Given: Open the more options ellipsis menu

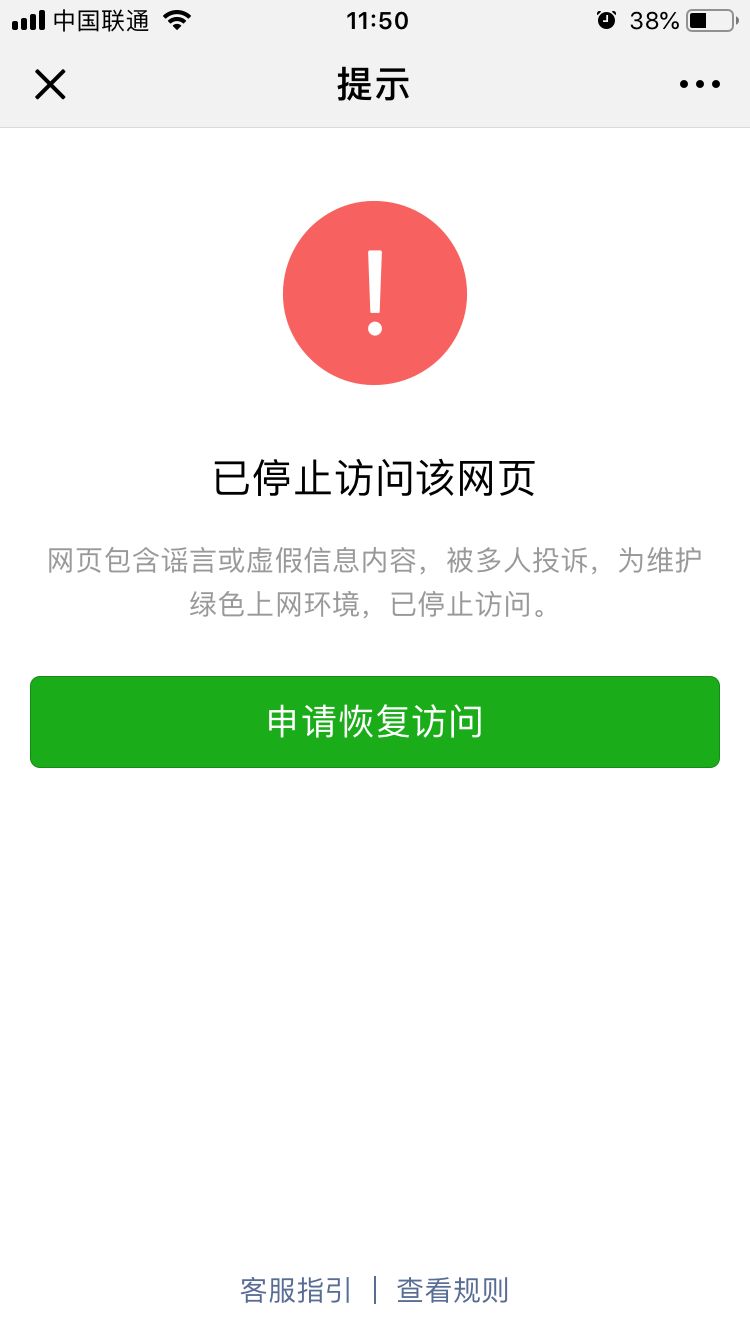Looking at the screenshot, I should pyautogui.click(x=698, y=84).
